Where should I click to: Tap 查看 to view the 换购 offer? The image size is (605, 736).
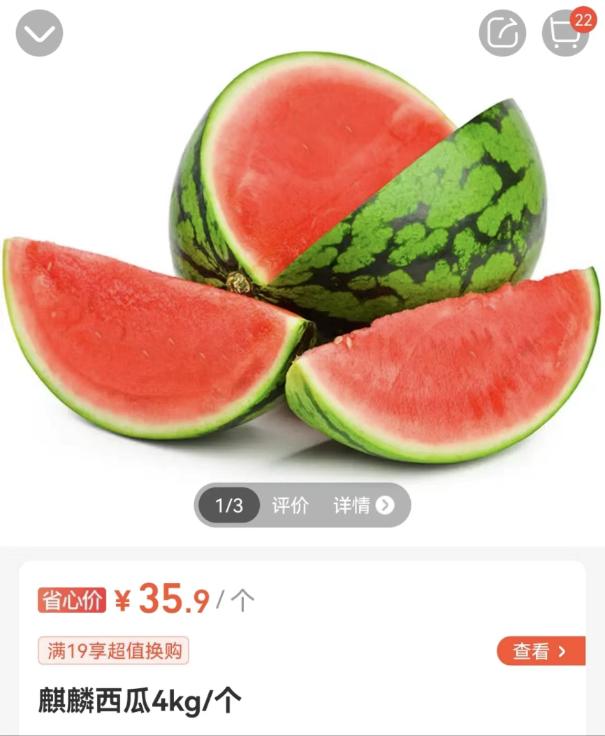coord(540,651)
